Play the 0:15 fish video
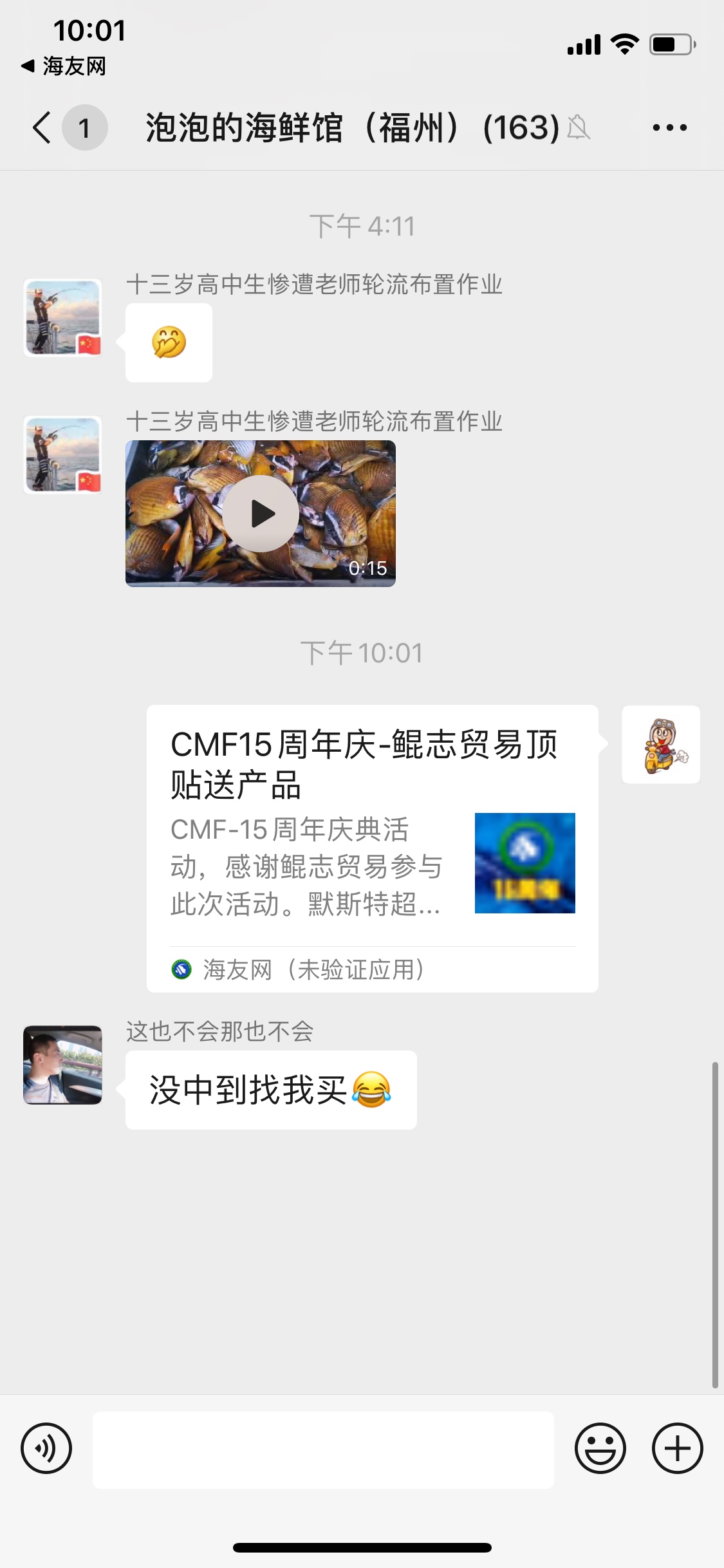 pyautogui.click(x=261, y=514)
